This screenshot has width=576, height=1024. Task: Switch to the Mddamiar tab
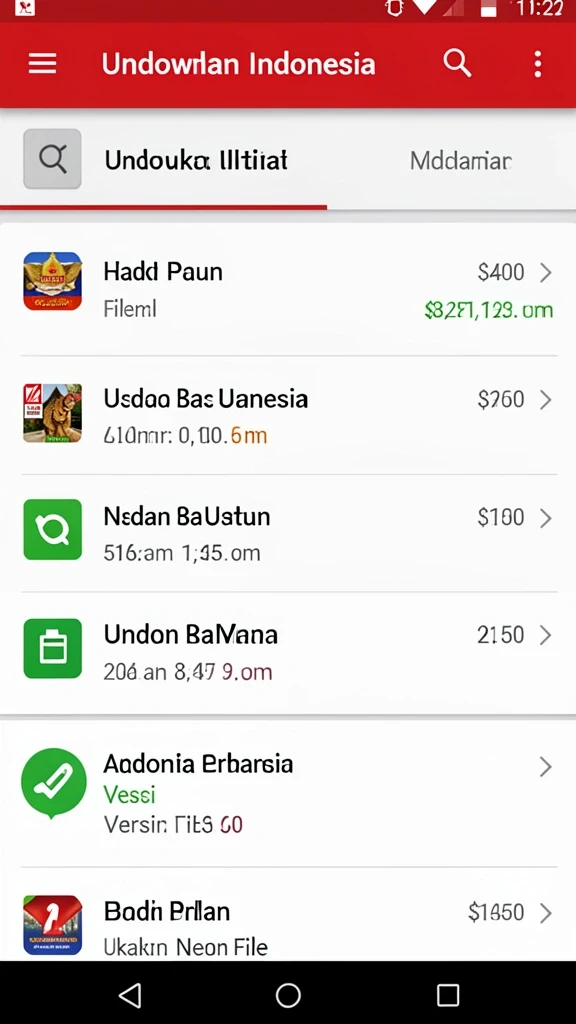coord(460,161)
